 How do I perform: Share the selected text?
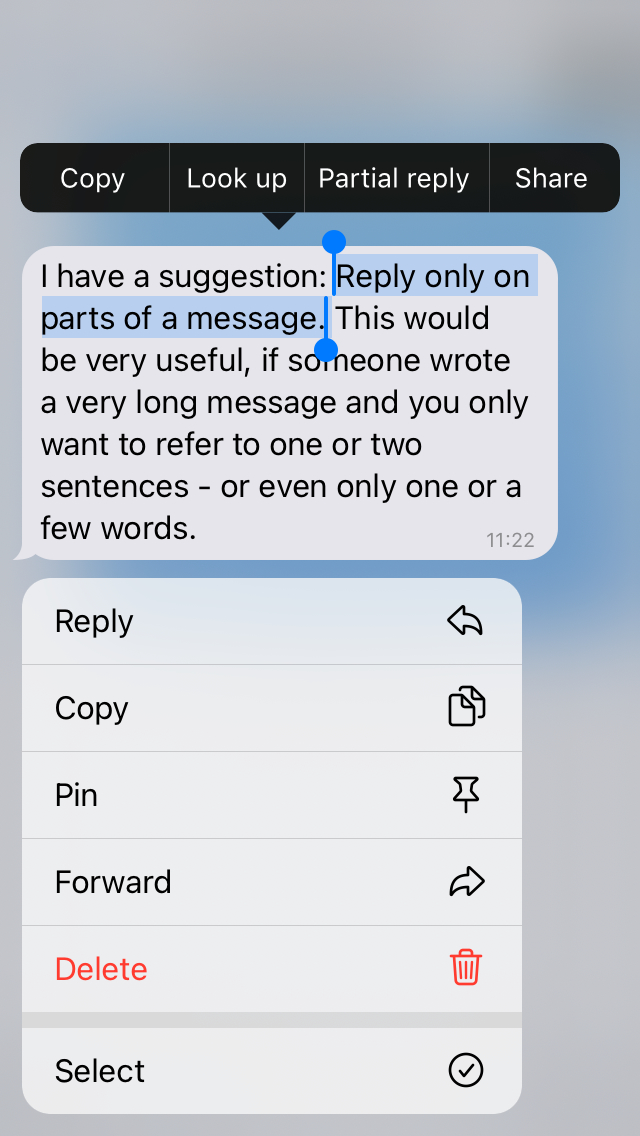click(551, 178)
